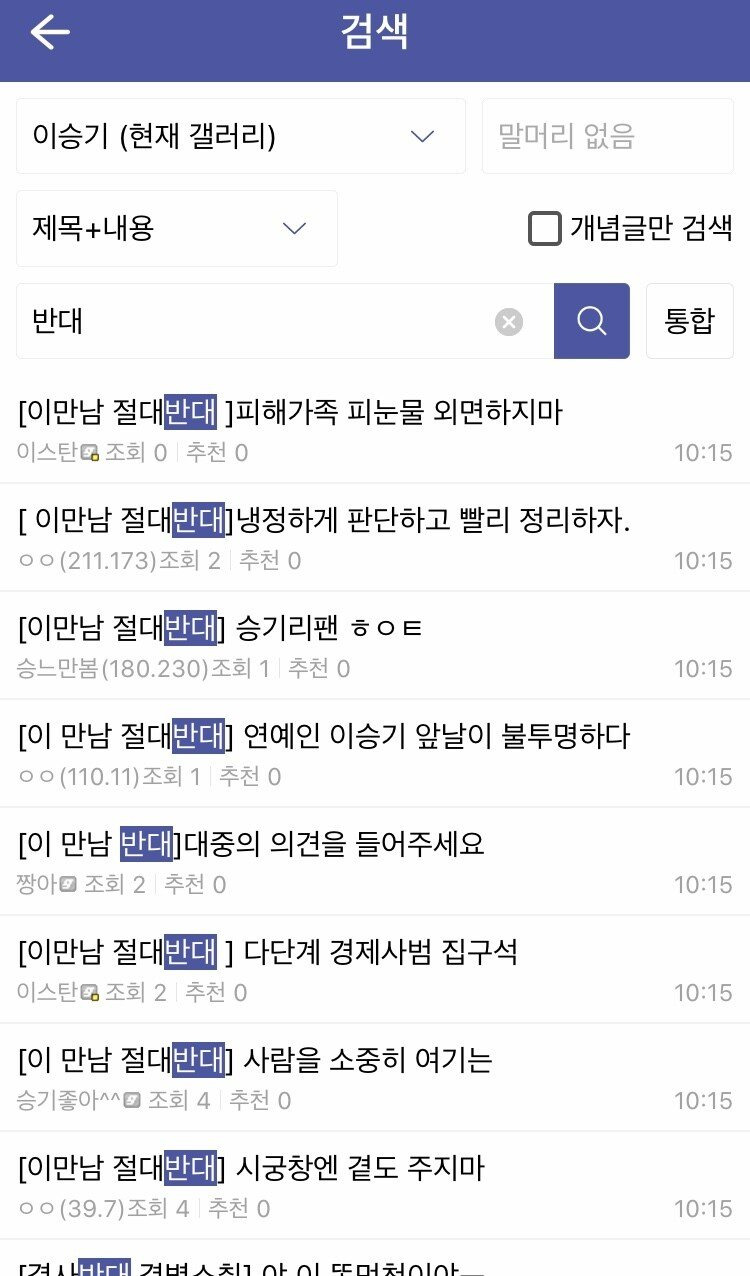The height and width of the screenshot is (1276, 750).
Task: Clear the search text with the X
Action: pos(509,321)
